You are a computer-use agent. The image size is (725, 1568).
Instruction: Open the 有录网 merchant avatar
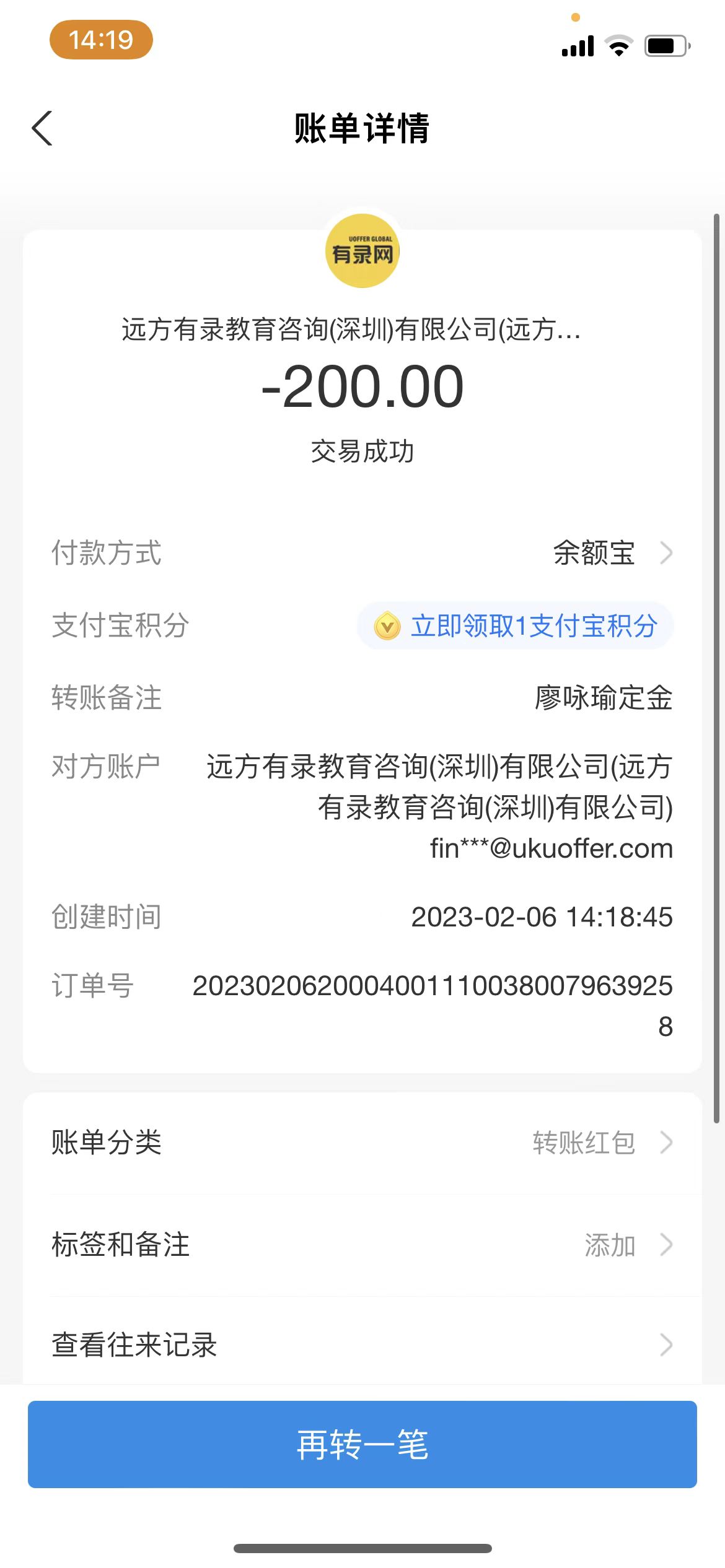click(x=362, y=251)
